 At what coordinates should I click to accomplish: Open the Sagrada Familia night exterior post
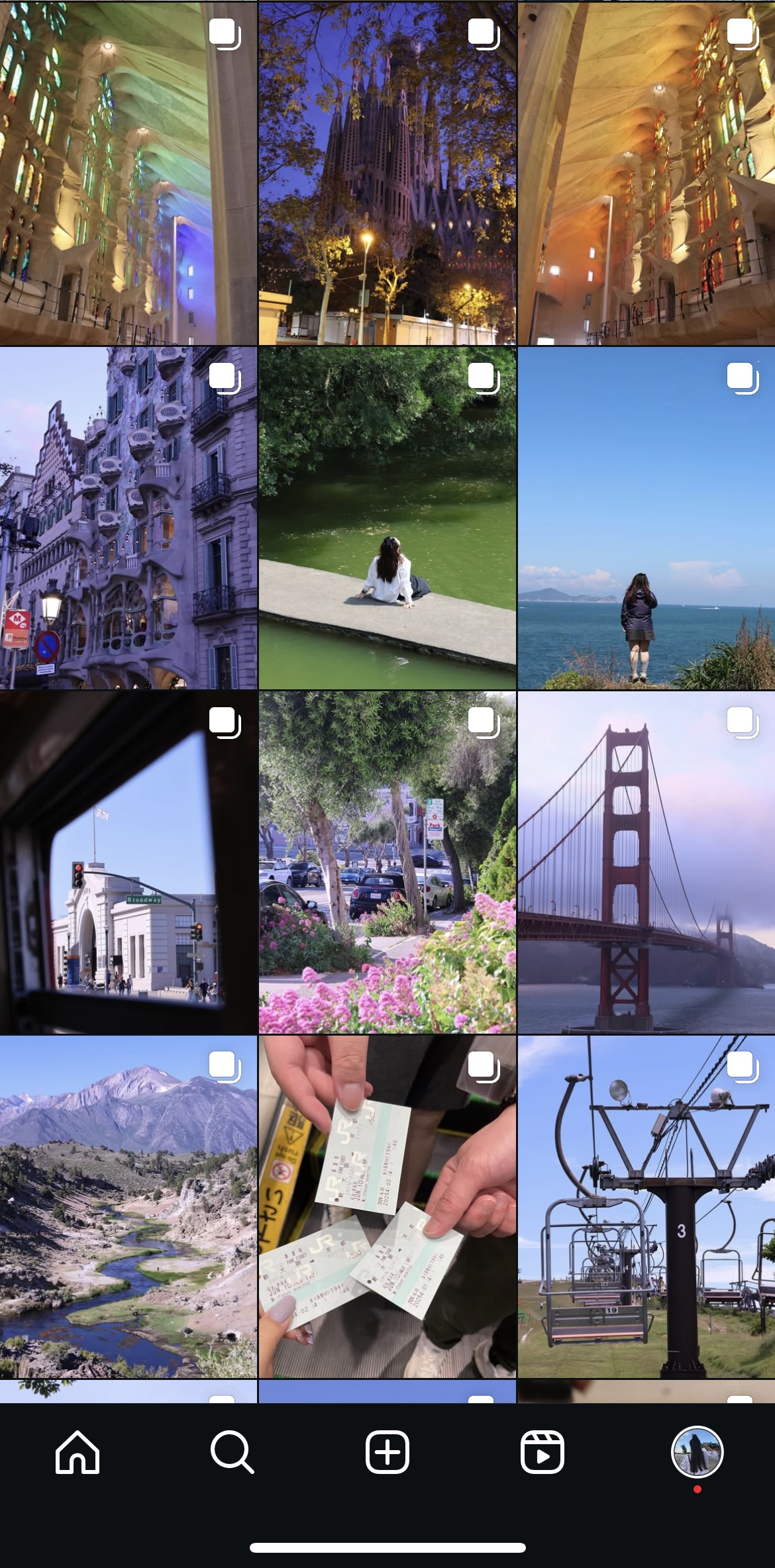387,173
